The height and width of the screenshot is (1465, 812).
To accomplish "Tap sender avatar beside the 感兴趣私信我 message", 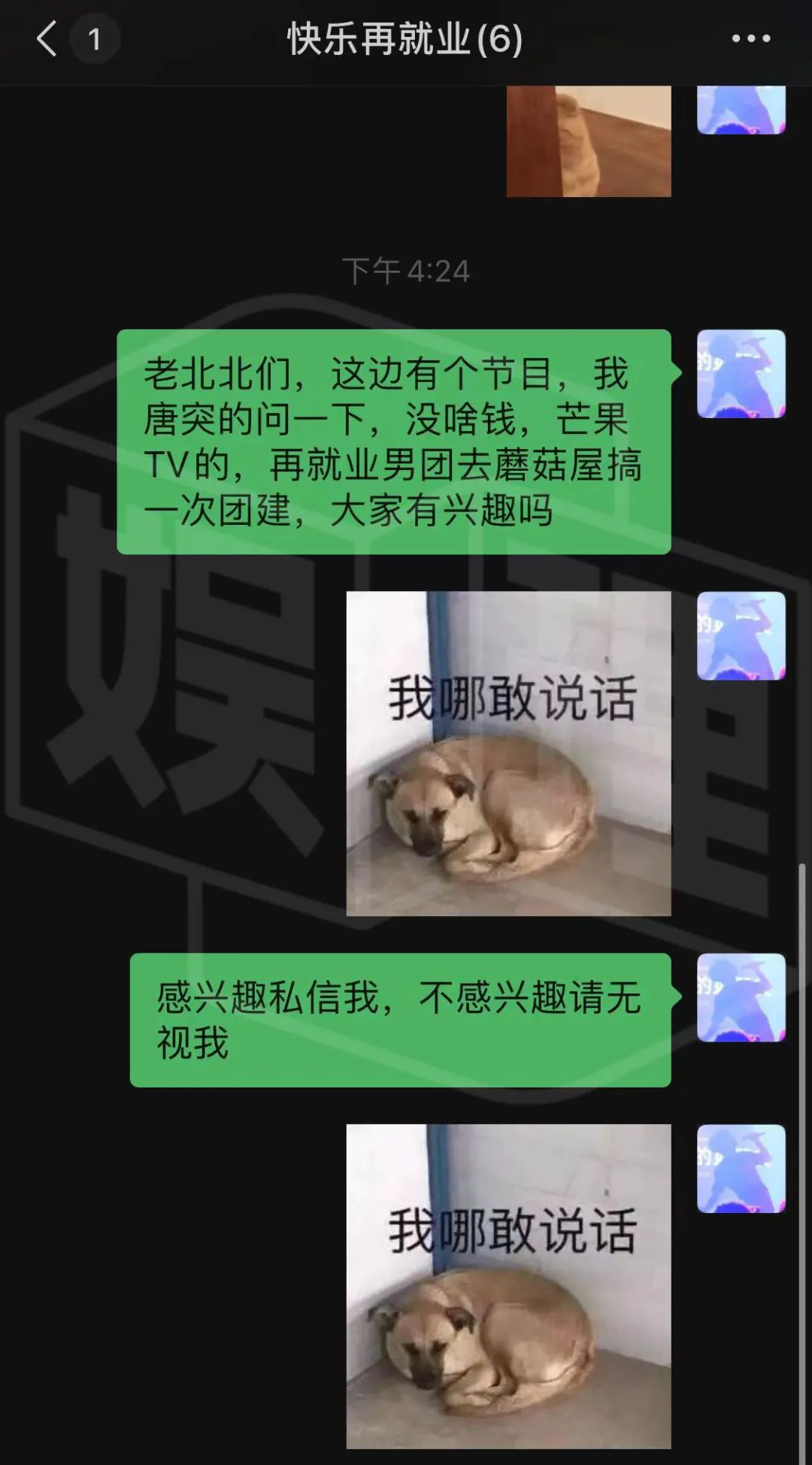I will [741, 997].
